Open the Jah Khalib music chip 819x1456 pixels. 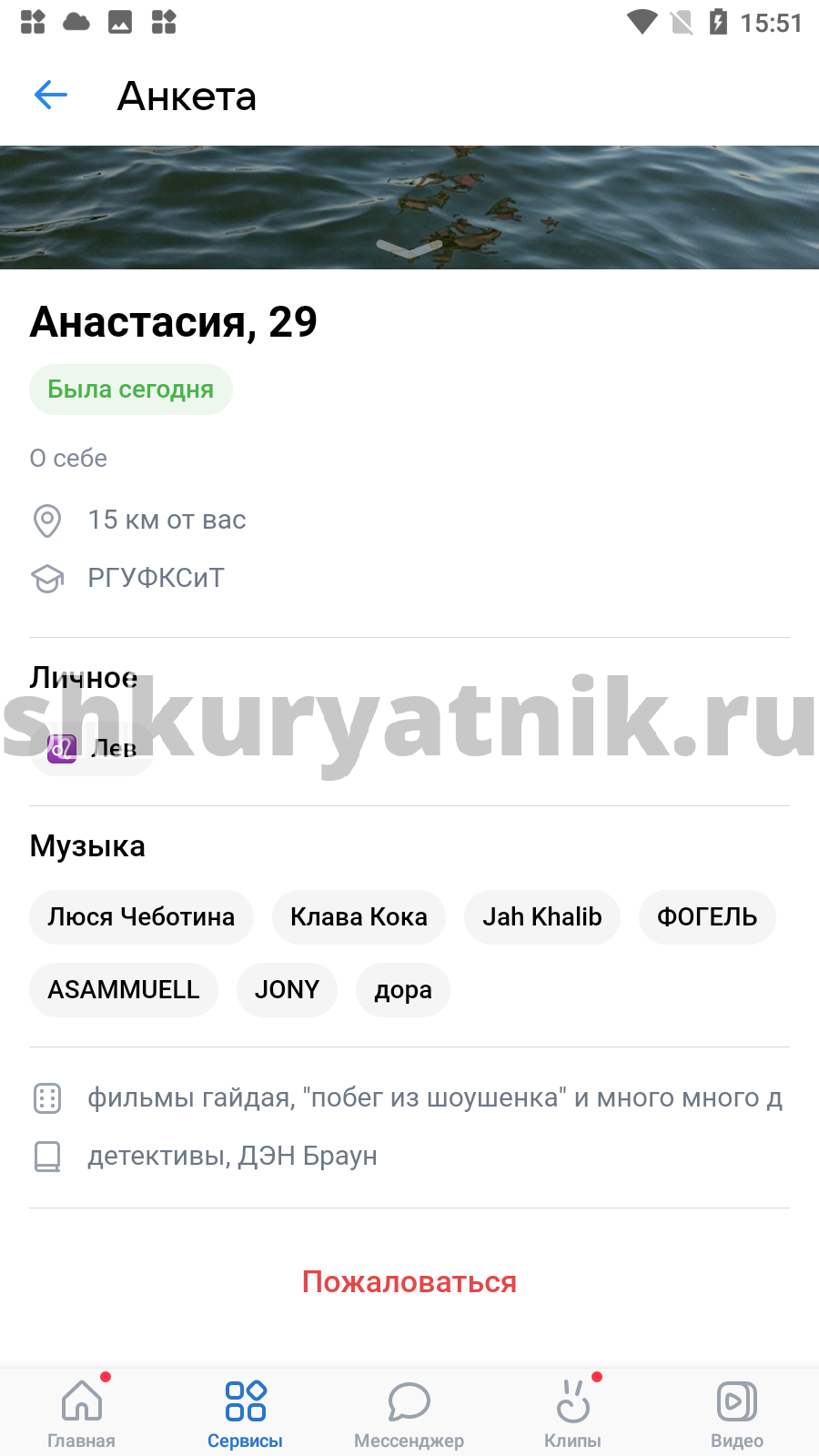[x=542, y=917]
